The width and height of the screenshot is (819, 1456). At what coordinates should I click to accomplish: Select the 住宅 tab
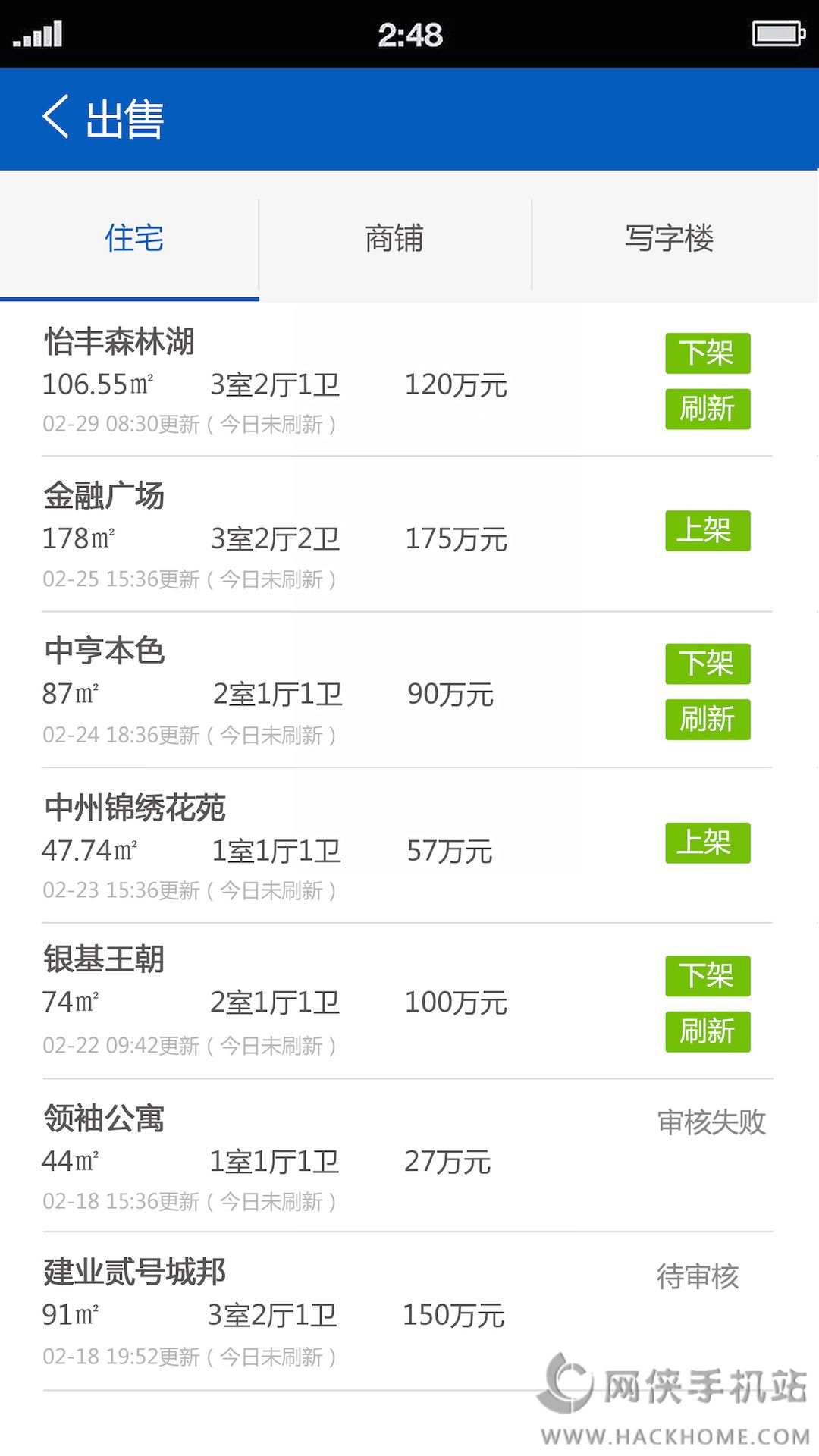click(x=133, y=239)
